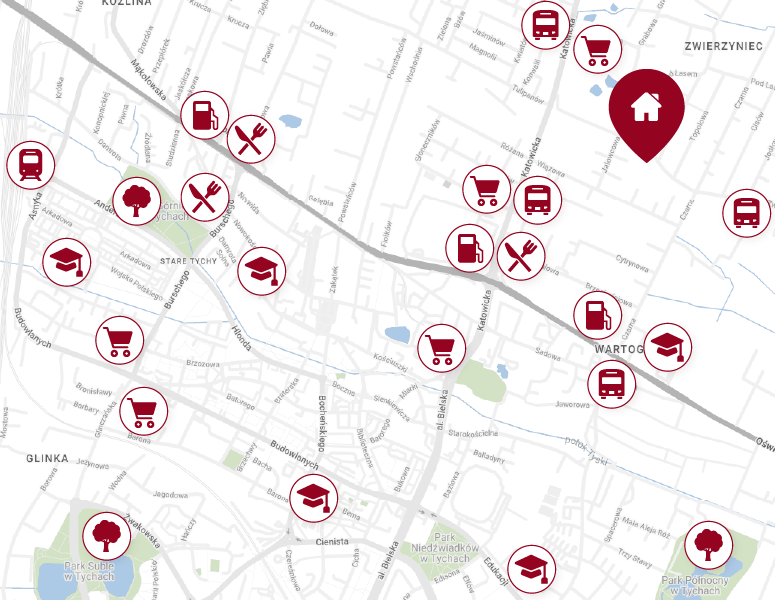This screenshot has width=775, height=600.
Task: Open the bus stop marker near Jaworowa
Action: (x=611, y=384)
